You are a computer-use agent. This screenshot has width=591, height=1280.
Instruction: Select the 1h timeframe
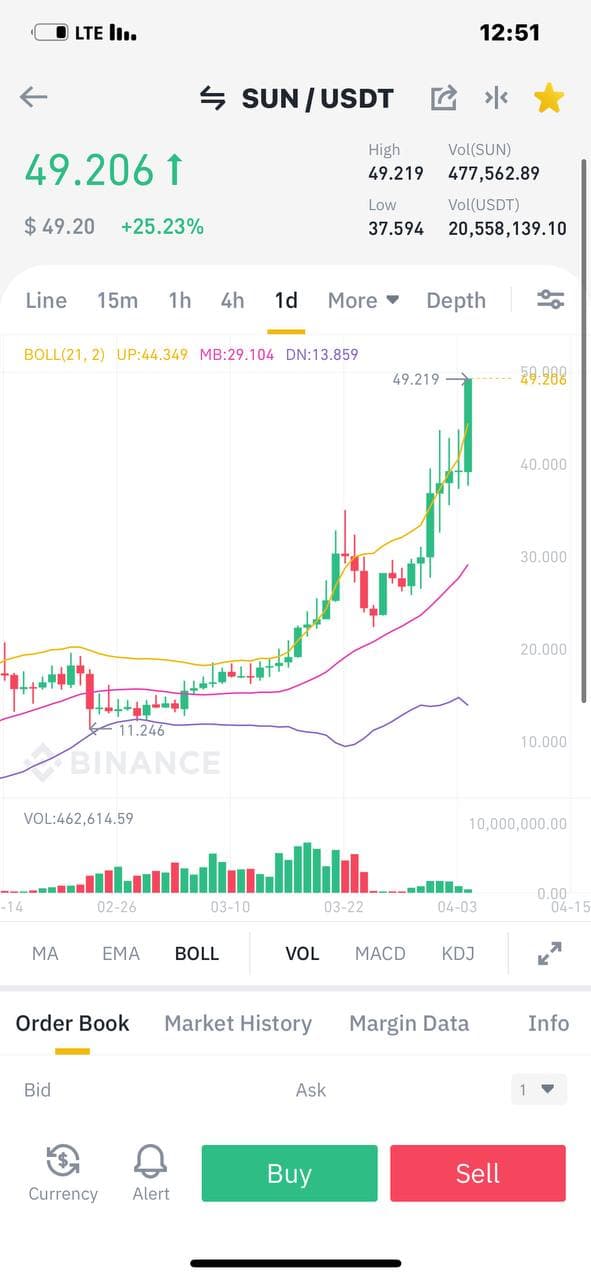click(x=180, y=300)
